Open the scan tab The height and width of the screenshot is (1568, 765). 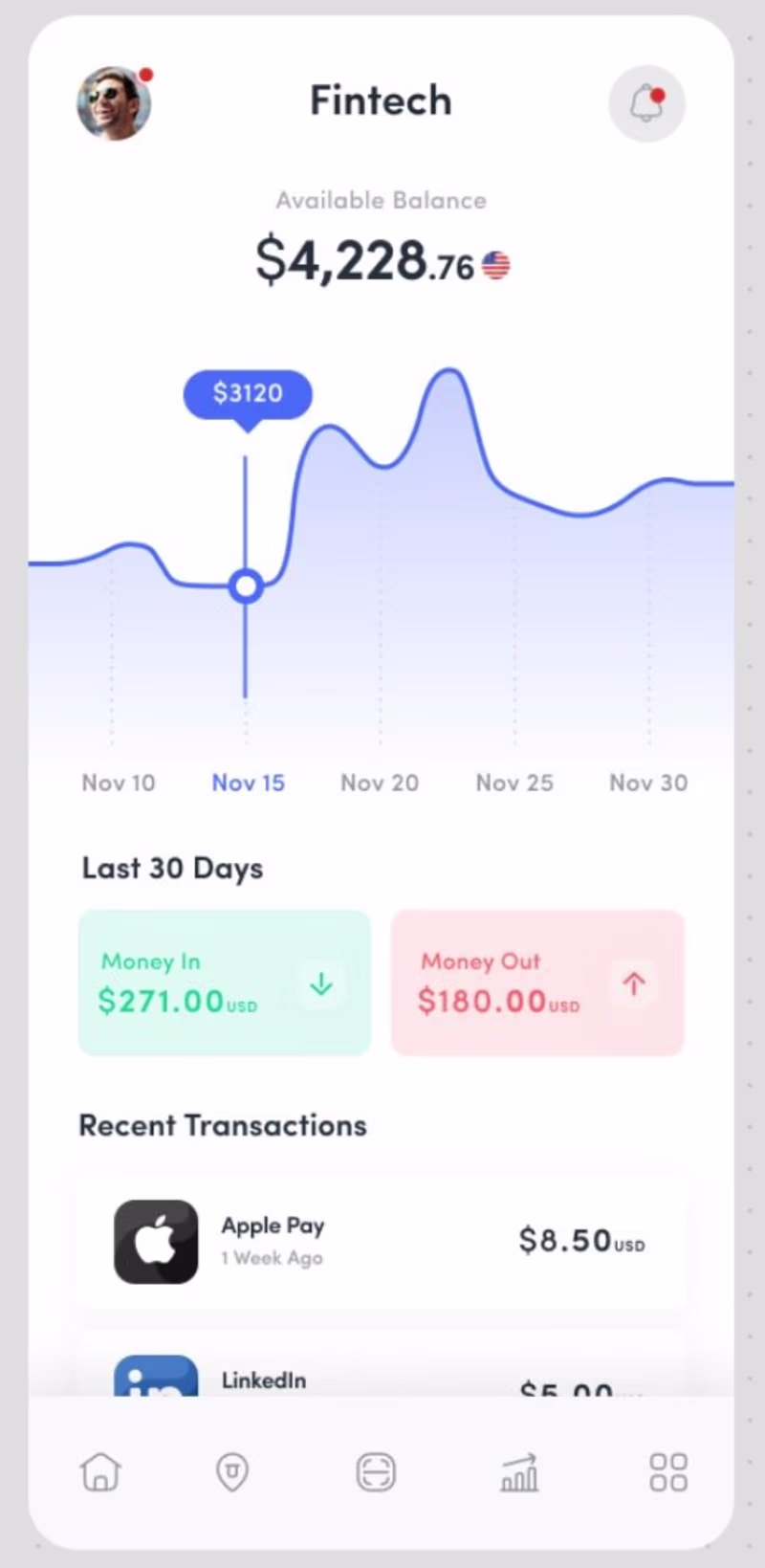tap(376, 1472)
